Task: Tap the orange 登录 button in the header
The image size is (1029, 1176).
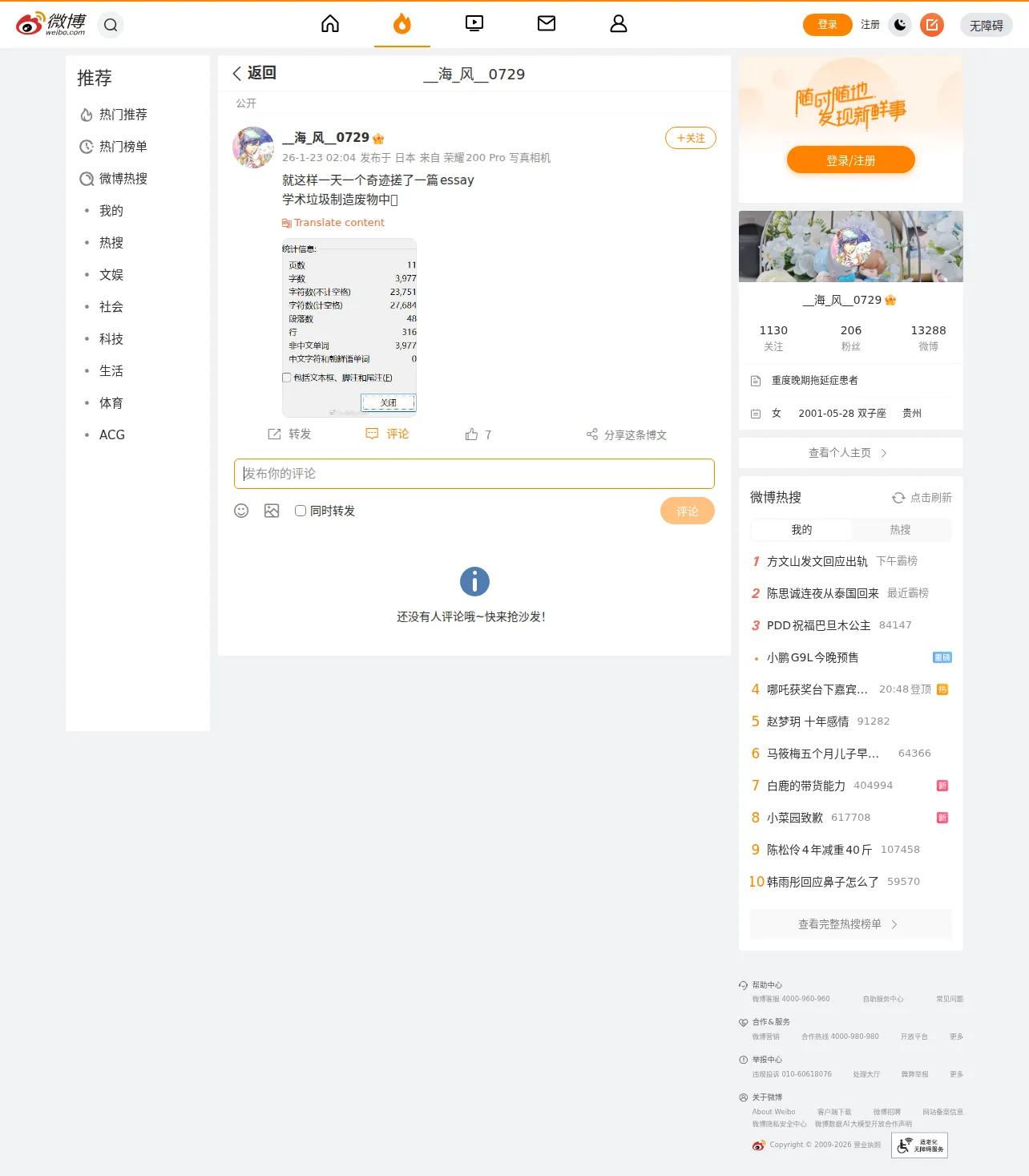Action: click(828, 25)
